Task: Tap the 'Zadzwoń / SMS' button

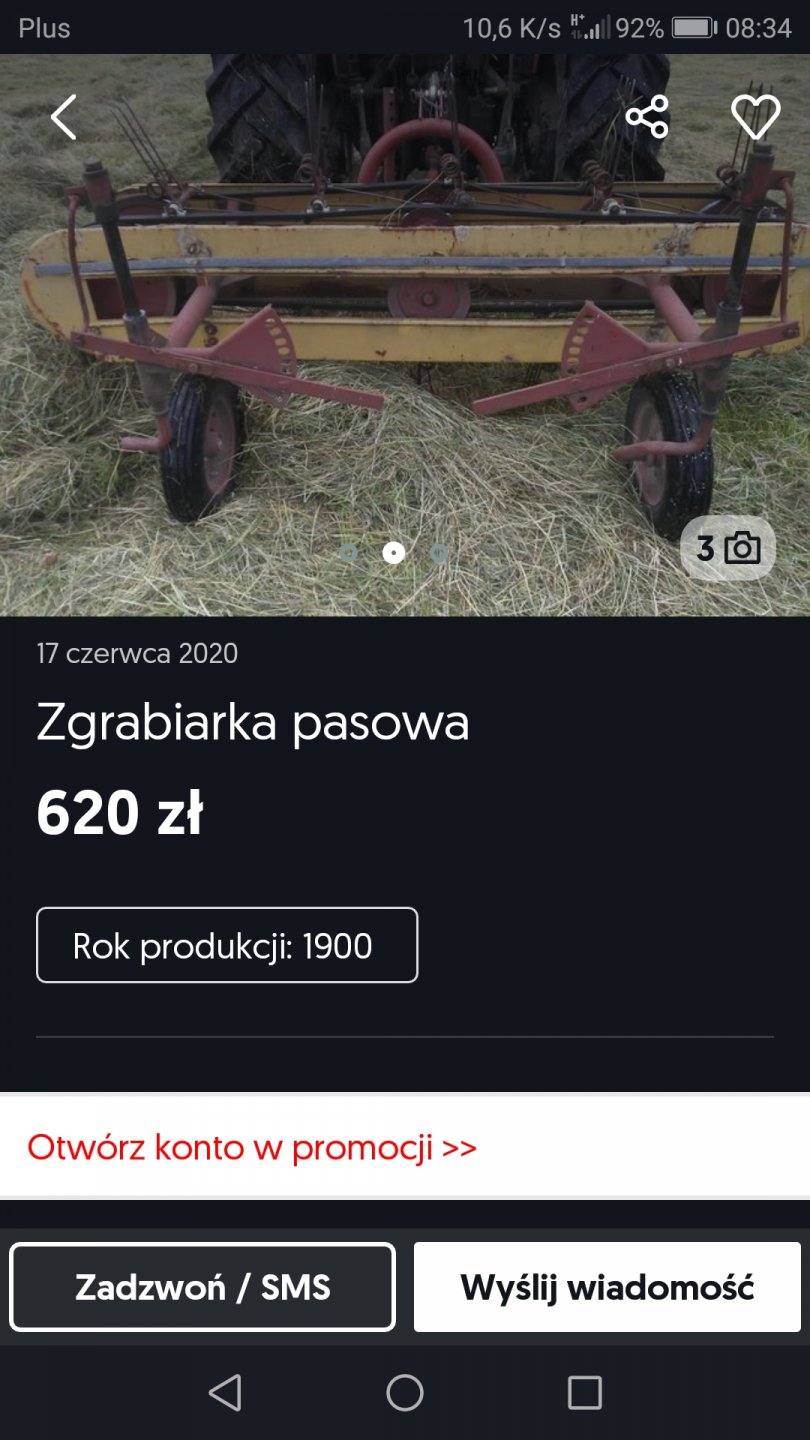Action: click(x=203, y=1287)
